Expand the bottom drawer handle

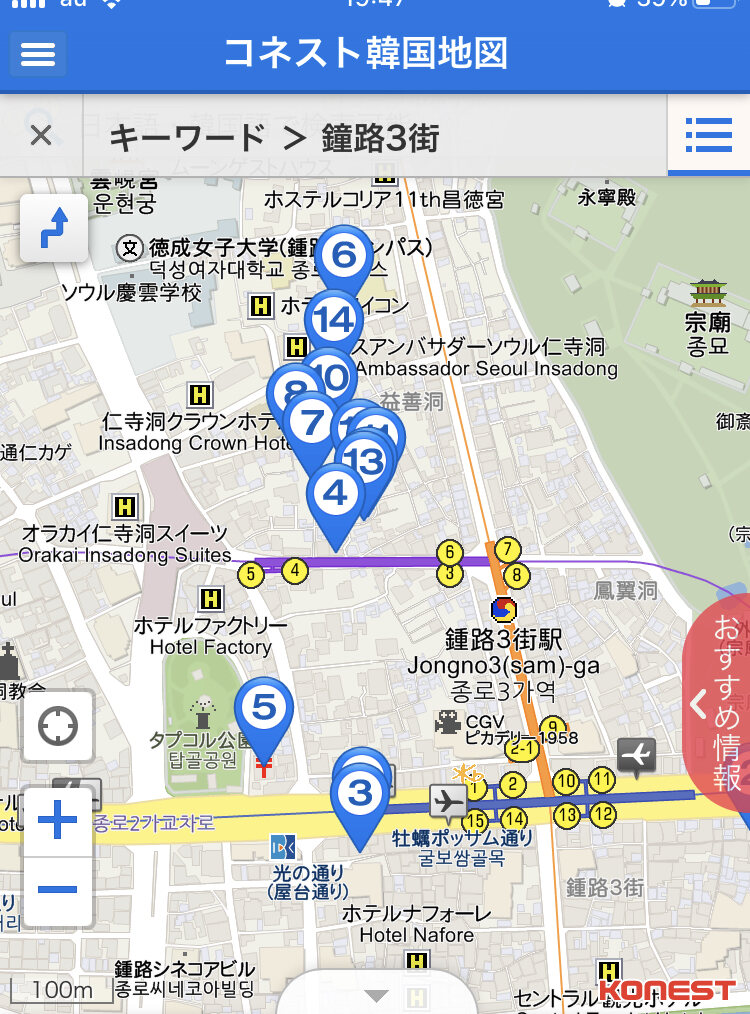click(x=376, y=995)
